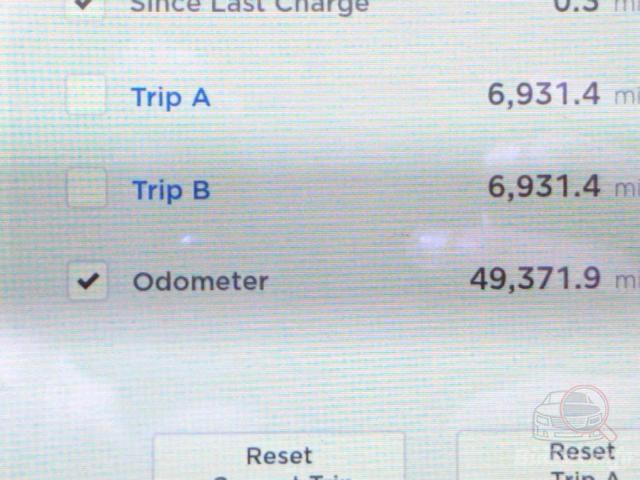Check the Trip A checkbox

87,97
